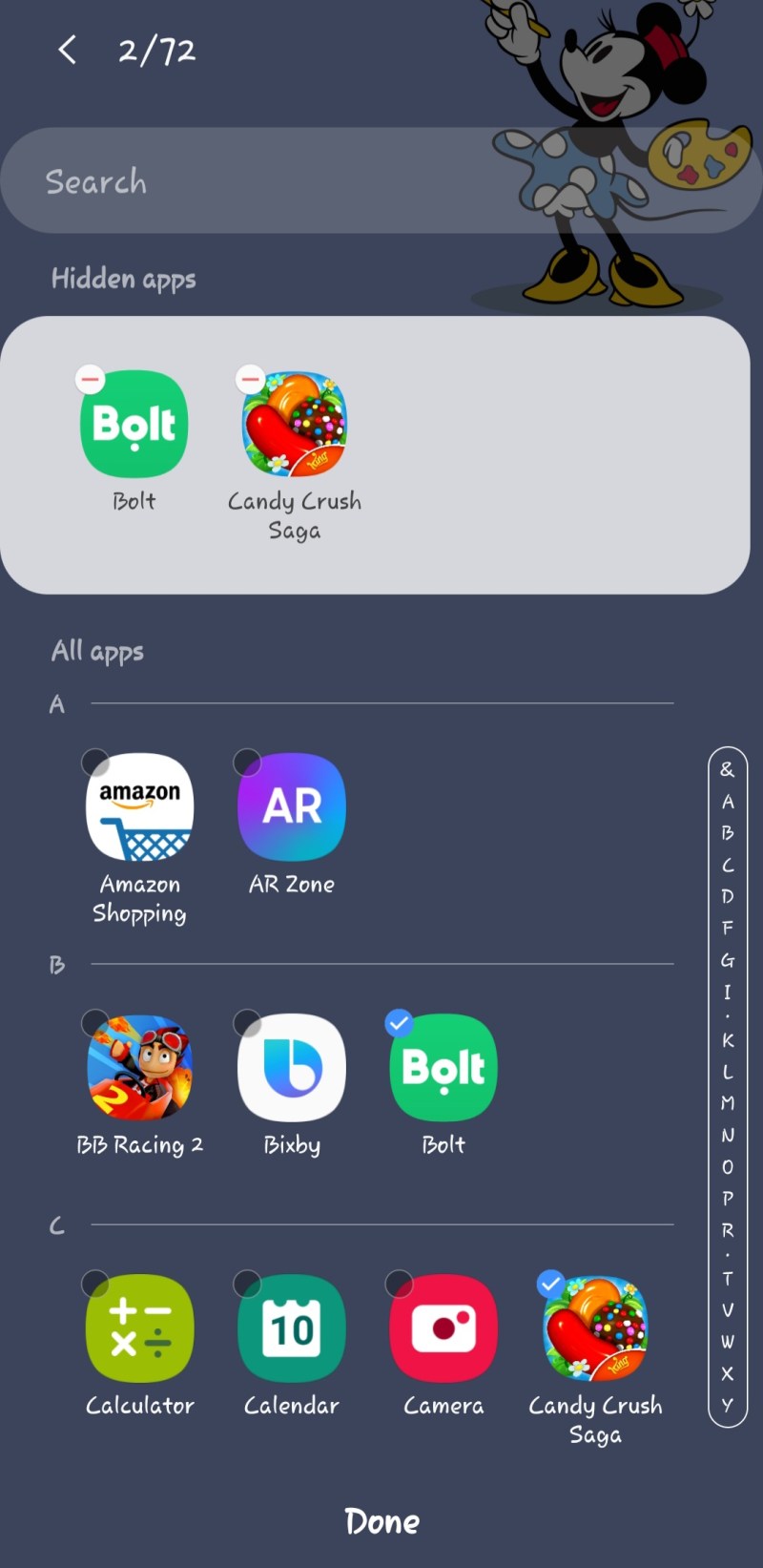Jump to letter M in index
The image size is (763, 1568).
click(728, 1103)
